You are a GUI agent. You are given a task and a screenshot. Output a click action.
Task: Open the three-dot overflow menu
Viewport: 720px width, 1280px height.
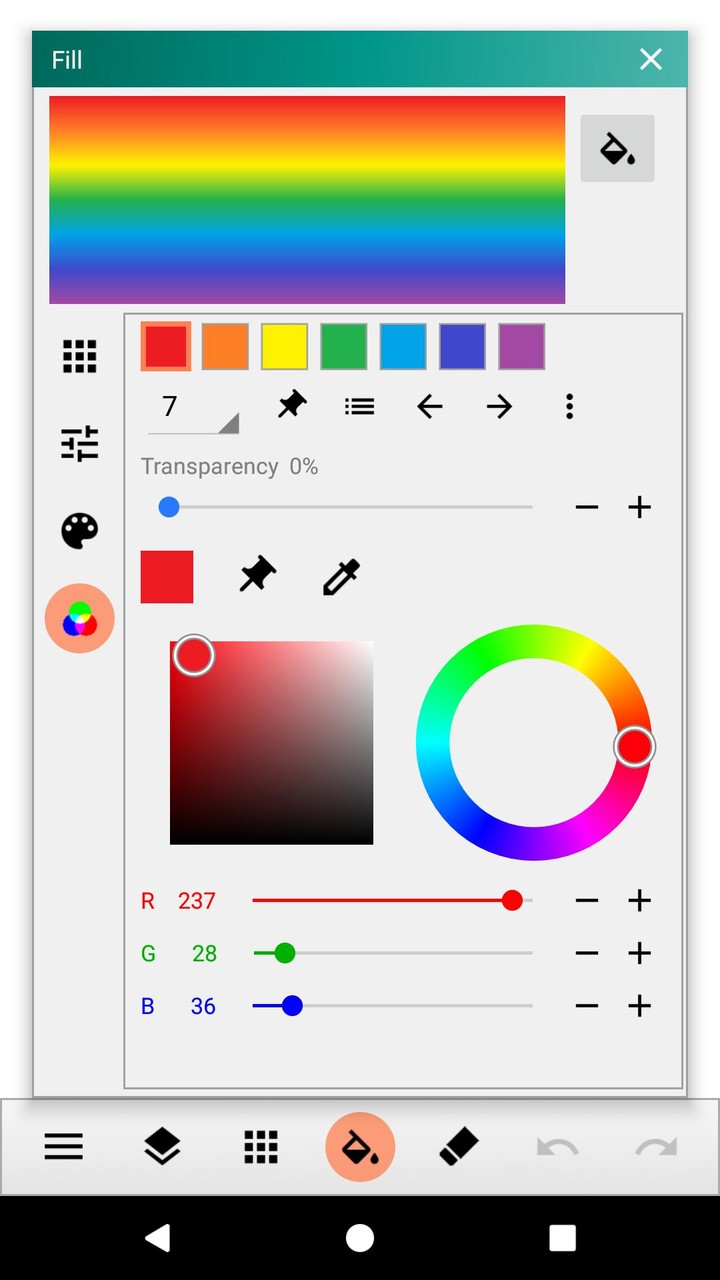568,406
